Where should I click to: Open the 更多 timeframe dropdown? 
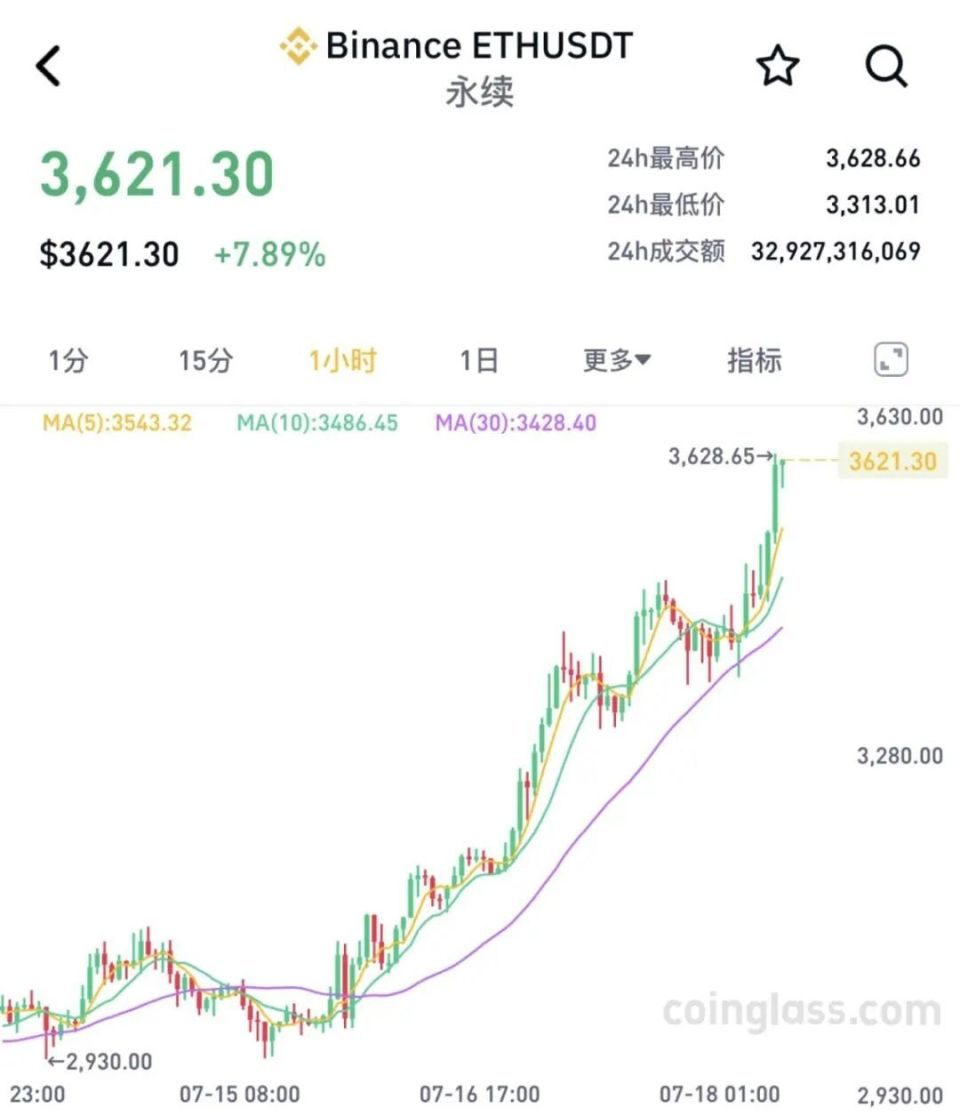pos(616,360)
